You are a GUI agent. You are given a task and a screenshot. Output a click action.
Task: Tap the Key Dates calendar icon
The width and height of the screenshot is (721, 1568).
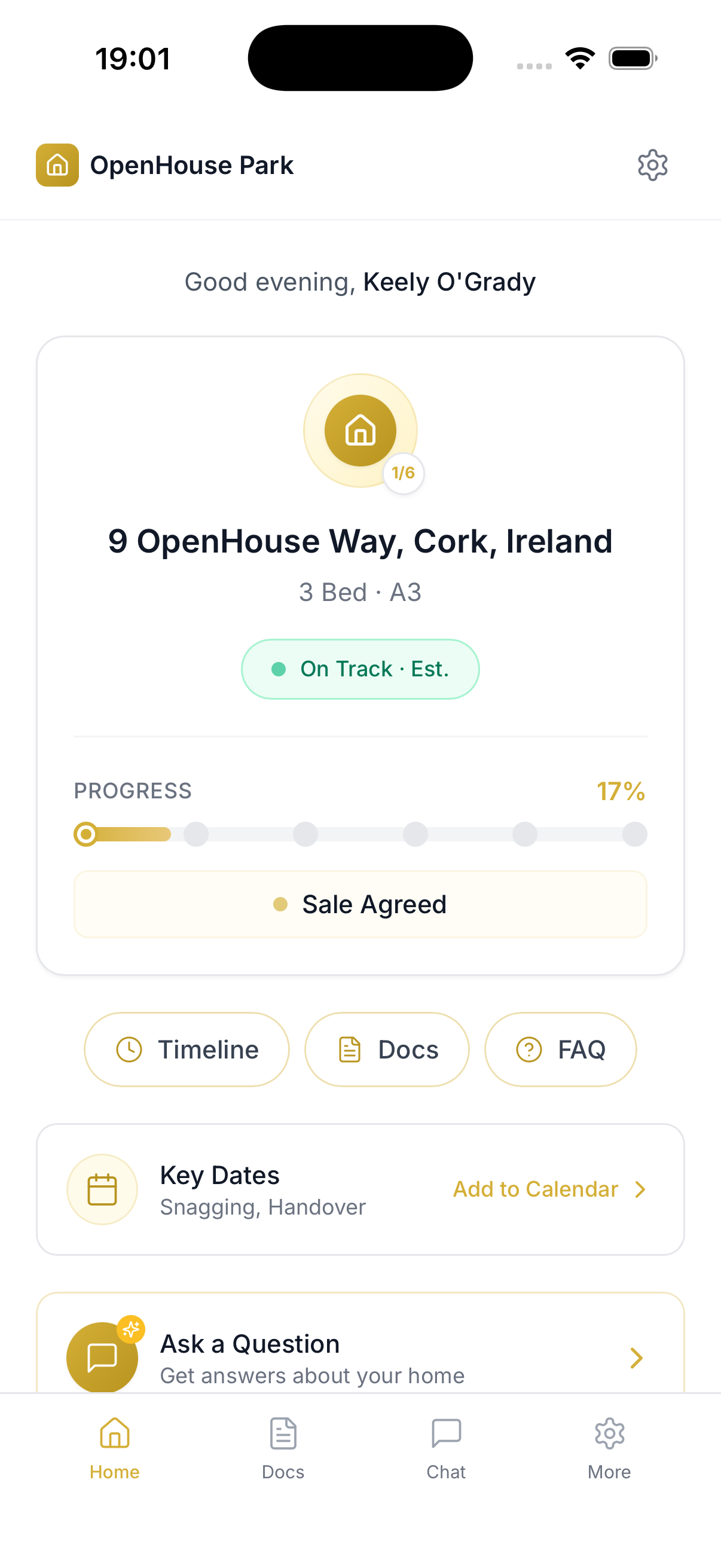(x=102, y=1188)
